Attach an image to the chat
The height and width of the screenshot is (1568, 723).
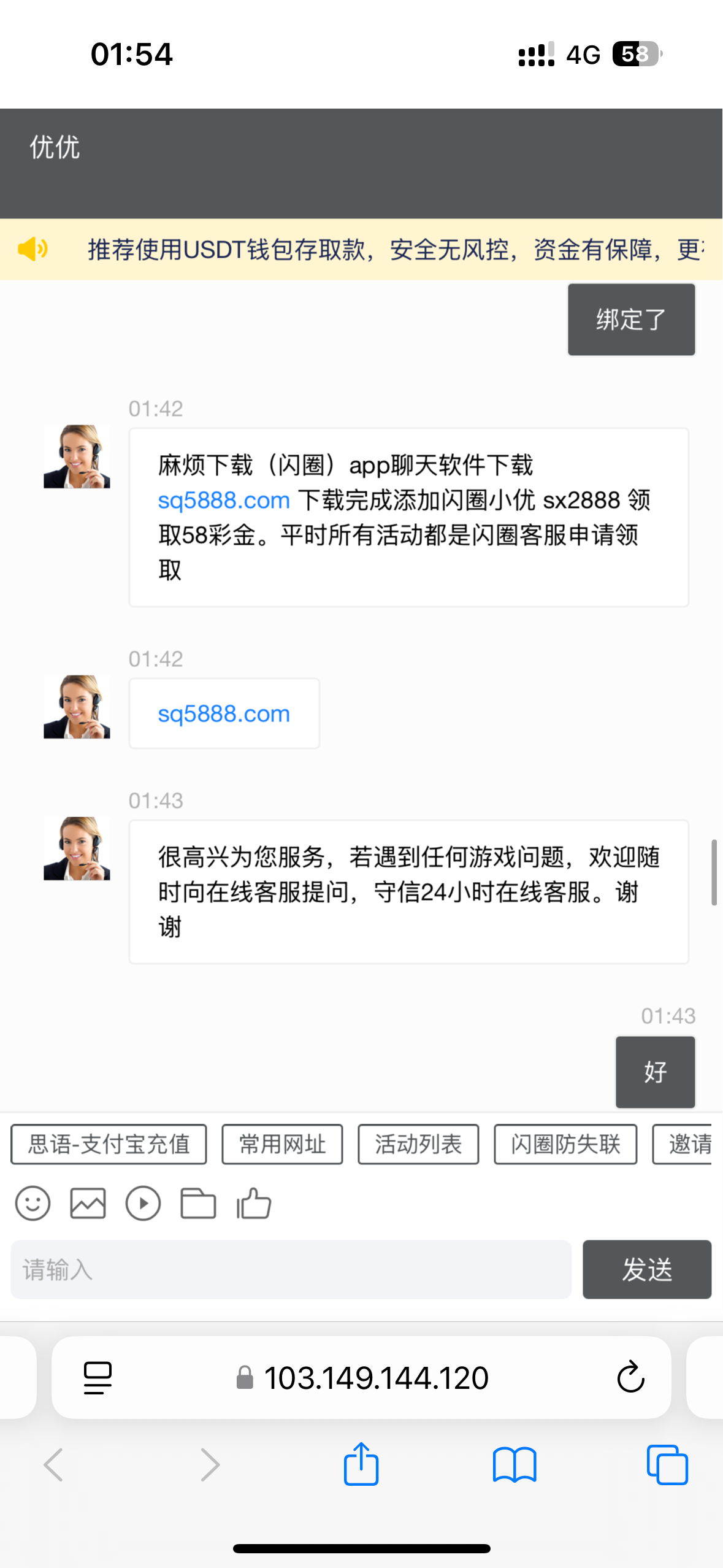[x=88, y=1204]
